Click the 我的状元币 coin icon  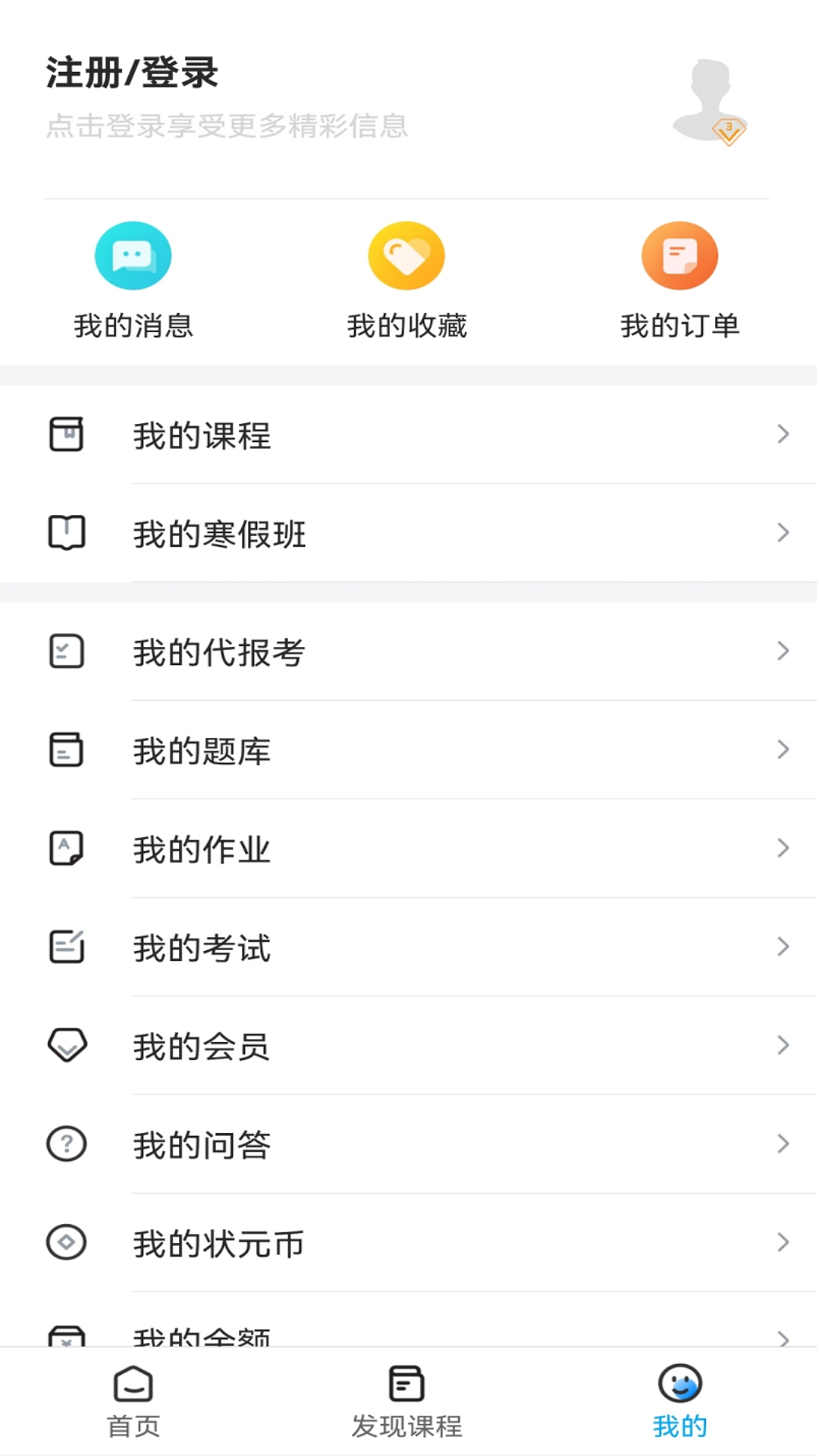pyautogui.click(x=67, y=1242)
